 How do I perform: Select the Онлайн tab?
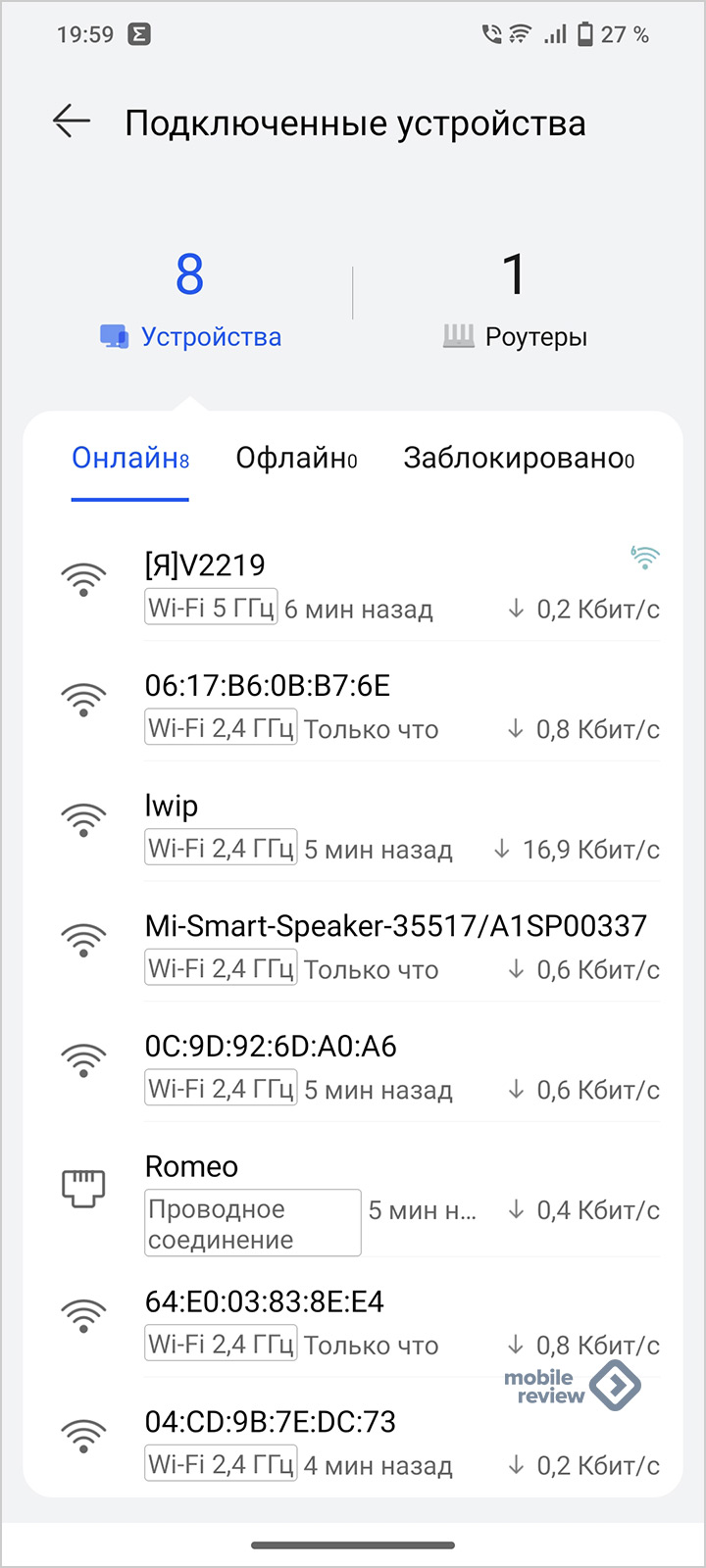click(x=130, y=459)
